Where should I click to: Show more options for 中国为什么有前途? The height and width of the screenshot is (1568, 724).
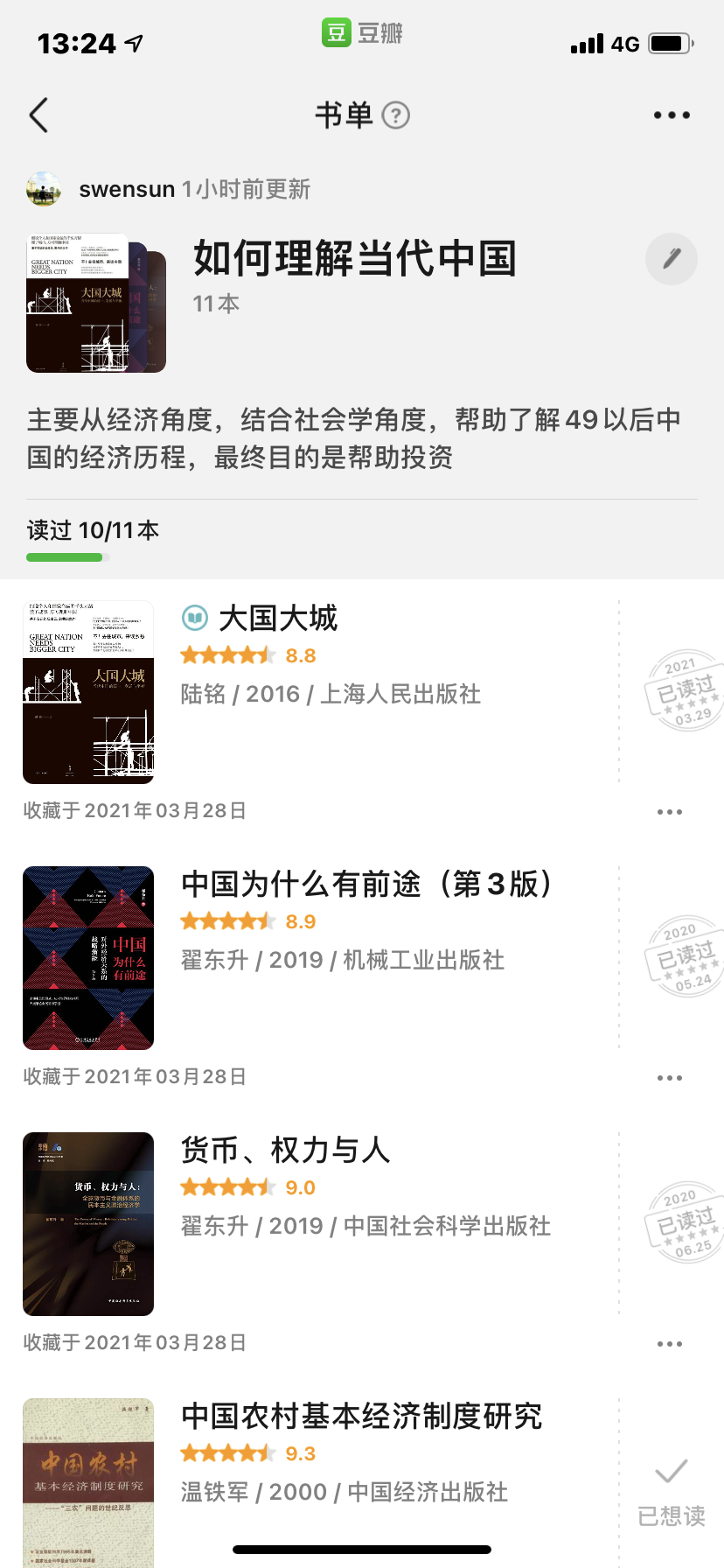tap(670, 1078)
